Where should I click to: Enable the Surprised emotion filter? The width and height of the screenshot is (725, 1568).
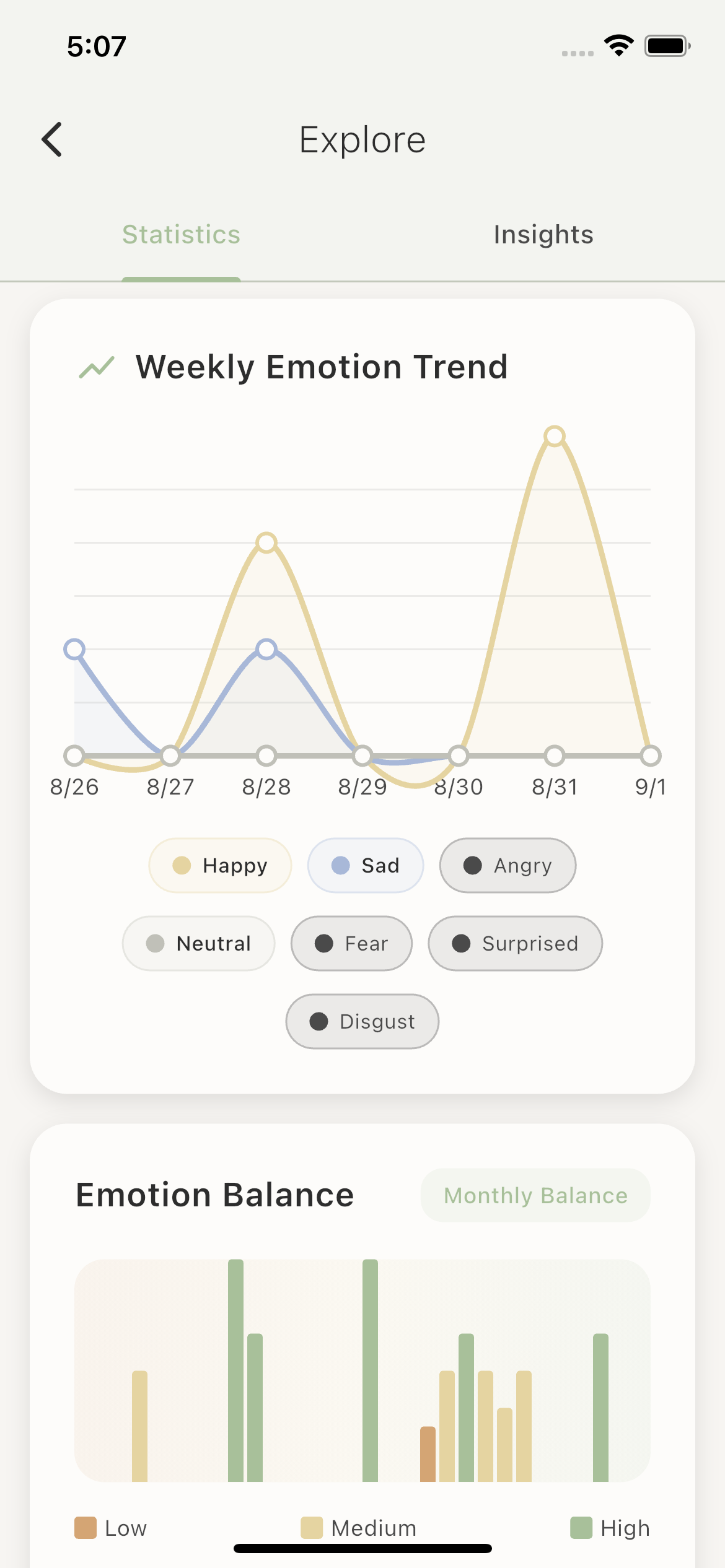515,943
